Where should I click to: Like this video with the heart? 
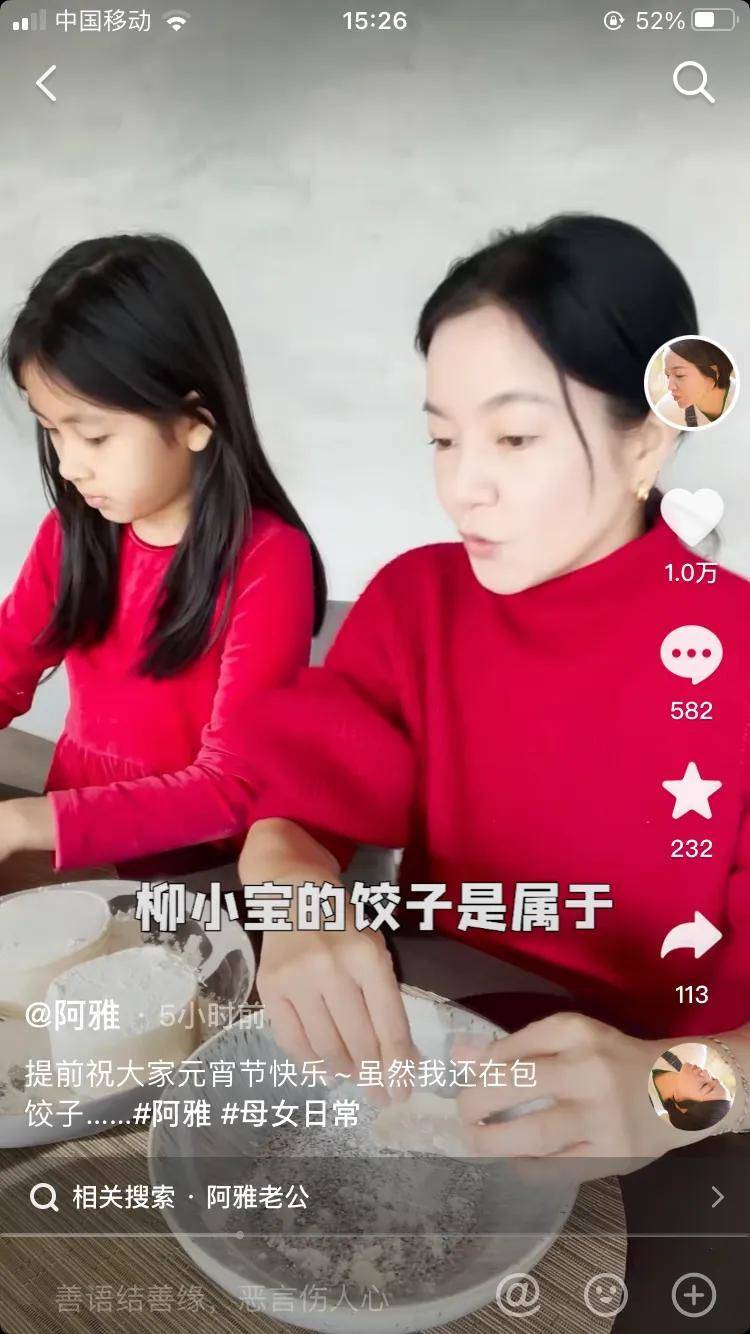692,517
